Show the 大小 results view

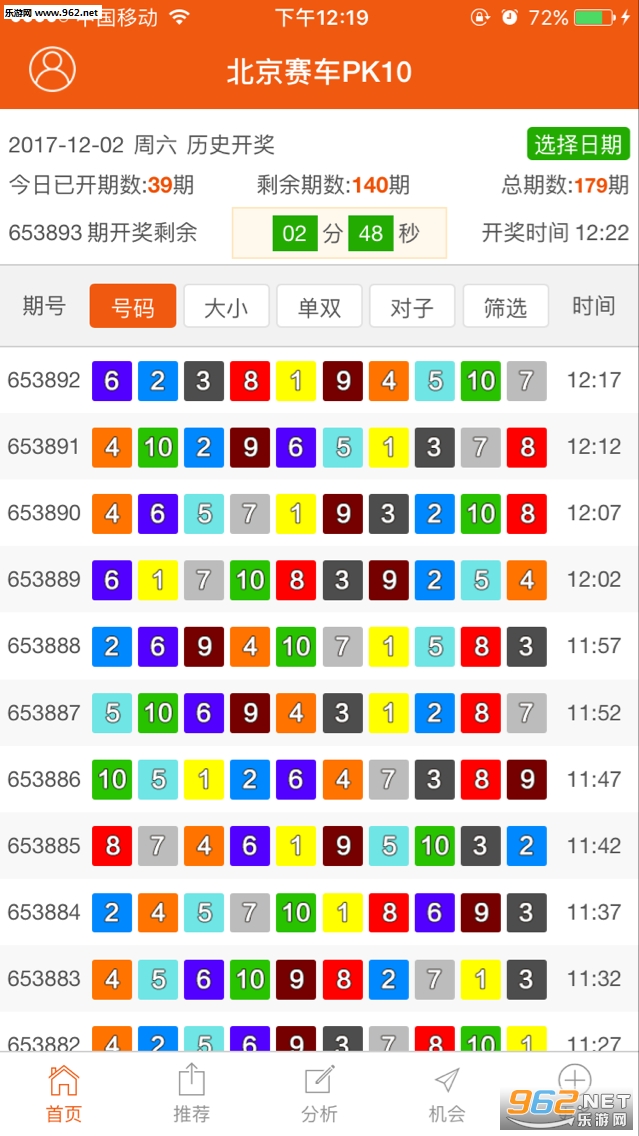tap(226, 306)
